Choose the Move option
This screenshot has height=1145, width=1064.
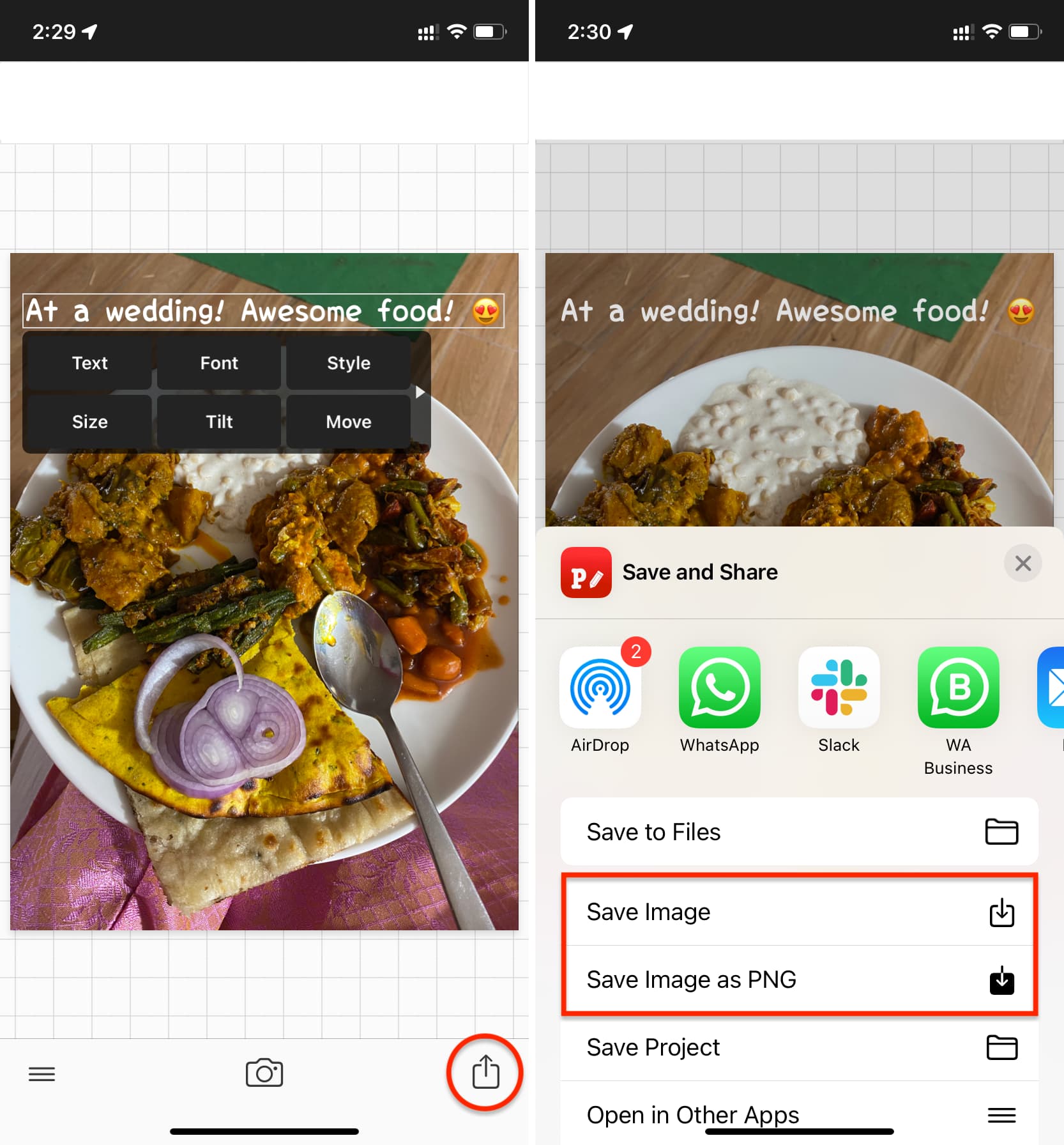(348, 422)
